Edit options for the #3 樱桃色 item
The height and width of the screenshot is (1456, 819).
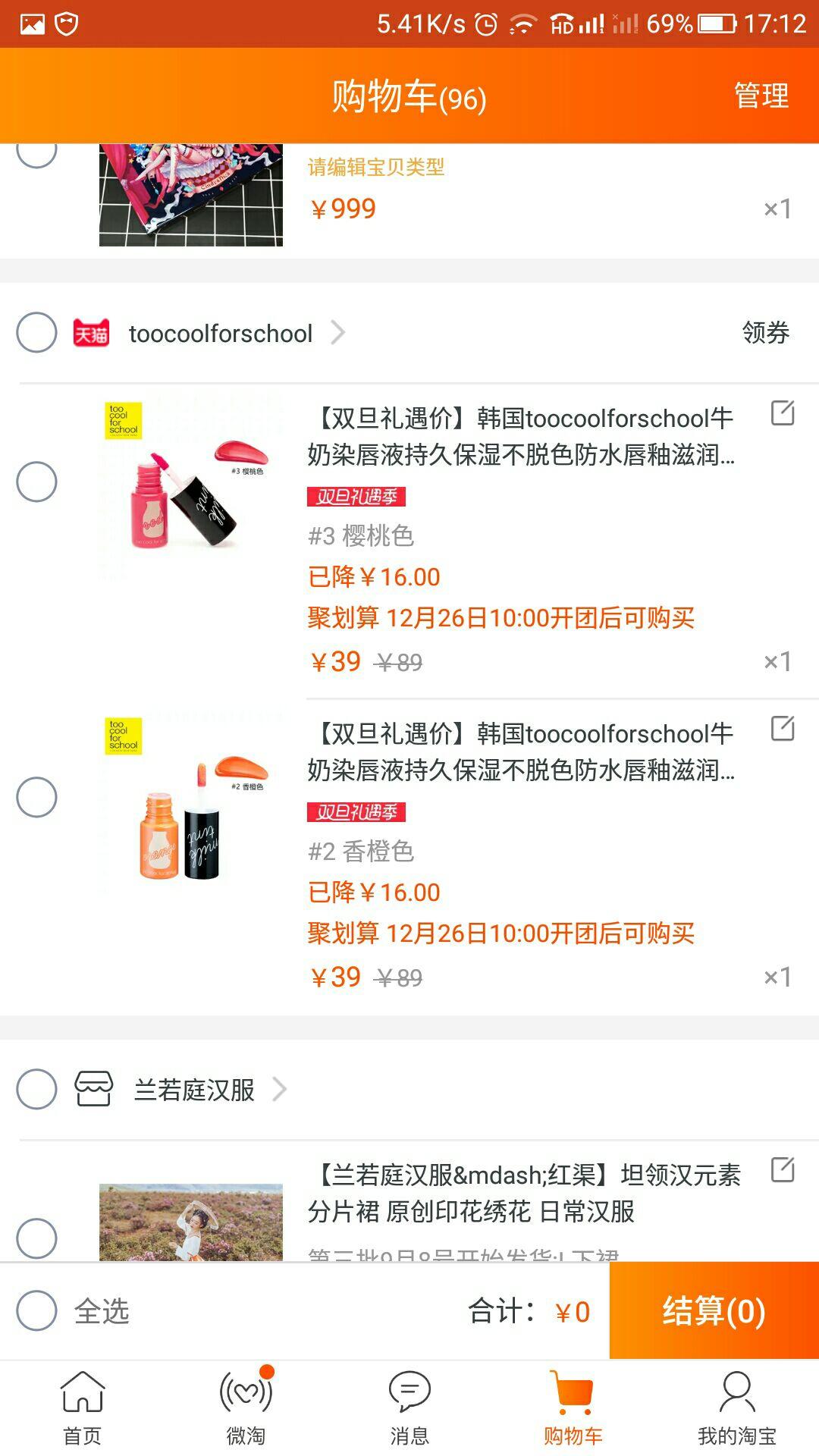[x=783, y=413]
